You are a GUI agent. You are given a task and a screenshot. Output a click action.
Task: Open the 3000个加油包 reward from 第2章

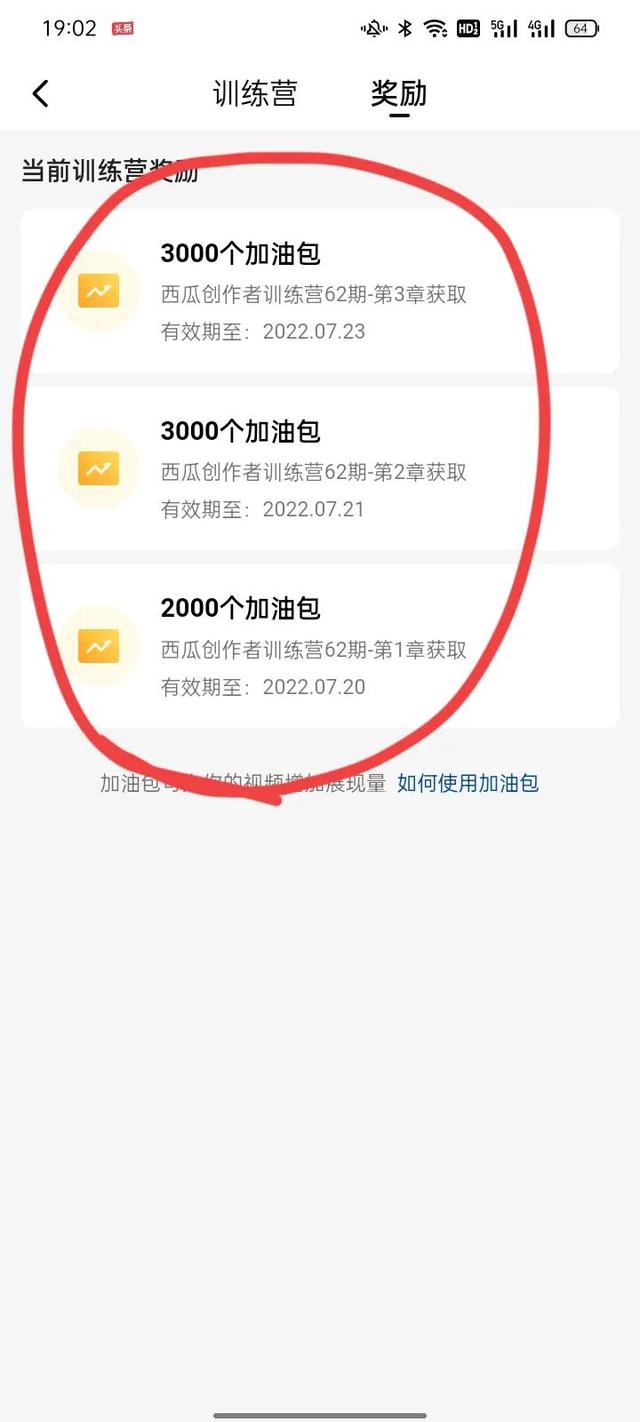click(x=320, y=468)
